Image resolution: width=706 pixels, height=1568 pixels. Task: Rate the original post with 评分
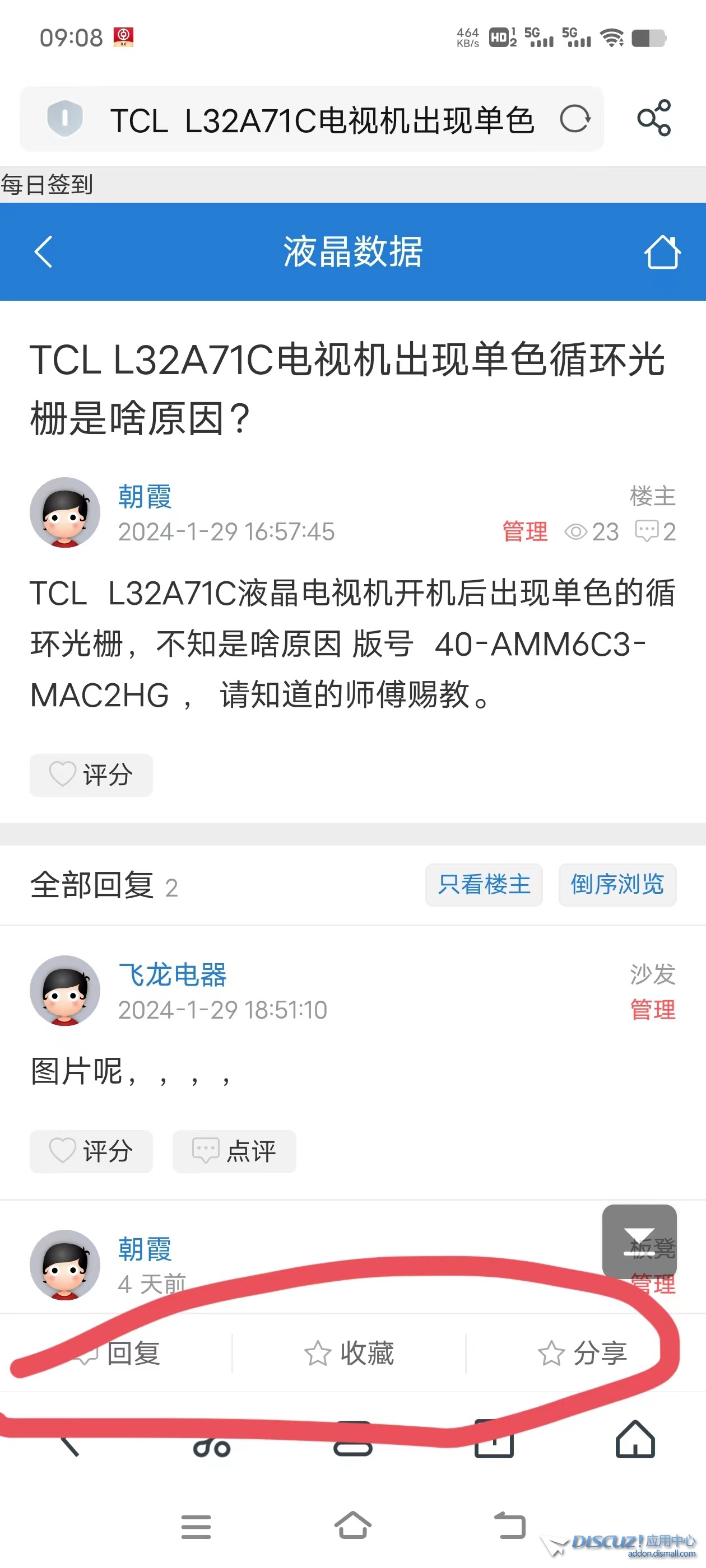pos(91,775)
